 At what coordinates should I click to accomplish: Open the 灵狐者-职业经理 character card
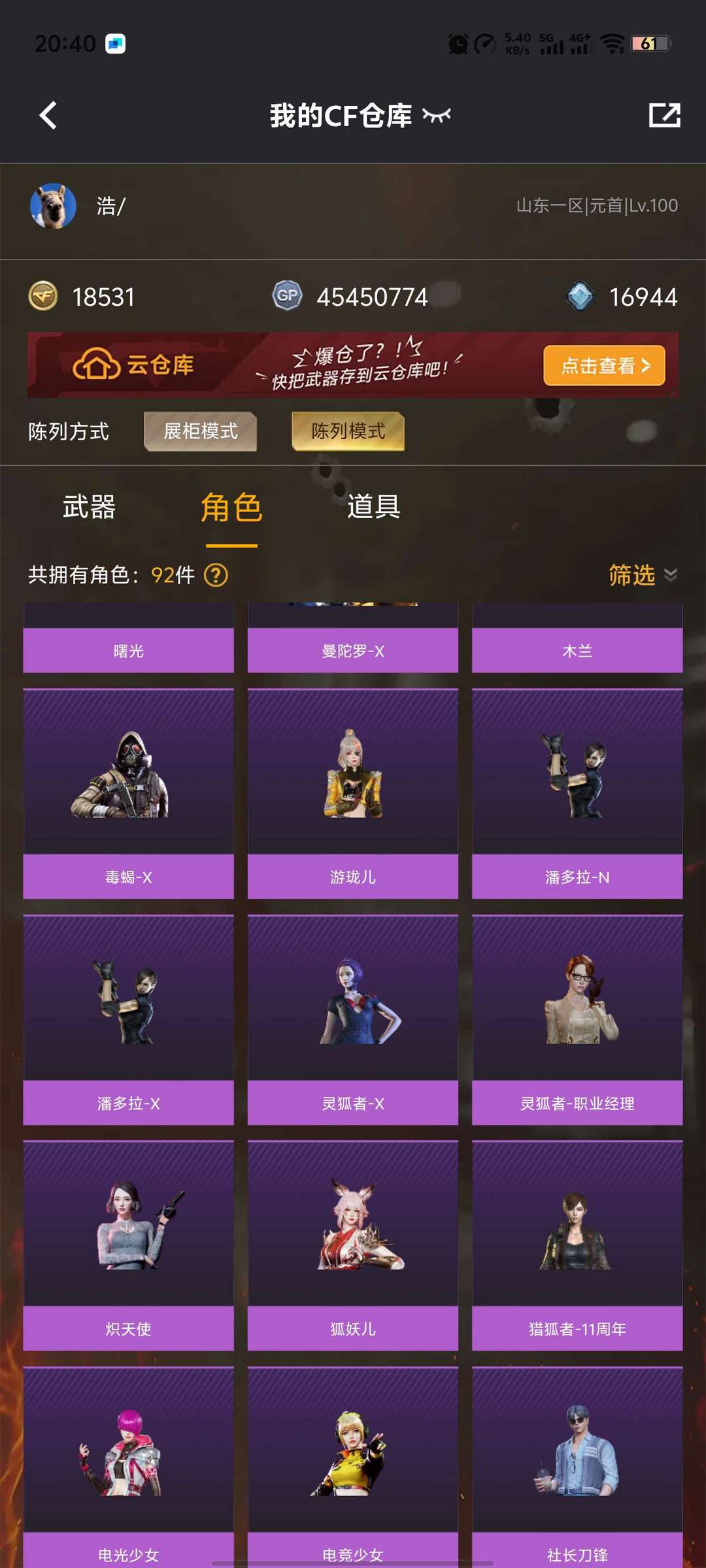[x=577, y=1019]
